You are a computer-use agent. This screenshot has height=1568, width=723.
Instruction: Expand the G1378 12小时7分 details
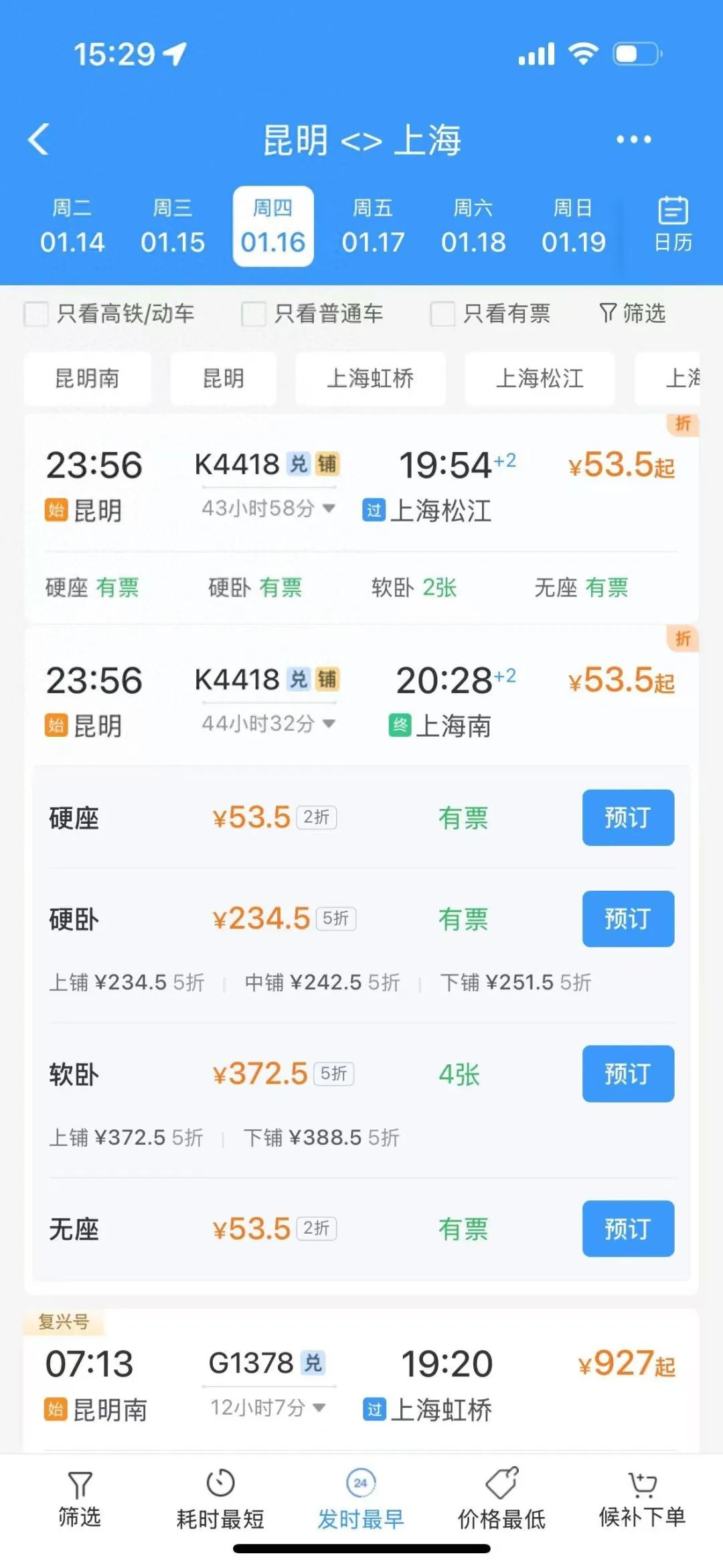pos(268,1407)
